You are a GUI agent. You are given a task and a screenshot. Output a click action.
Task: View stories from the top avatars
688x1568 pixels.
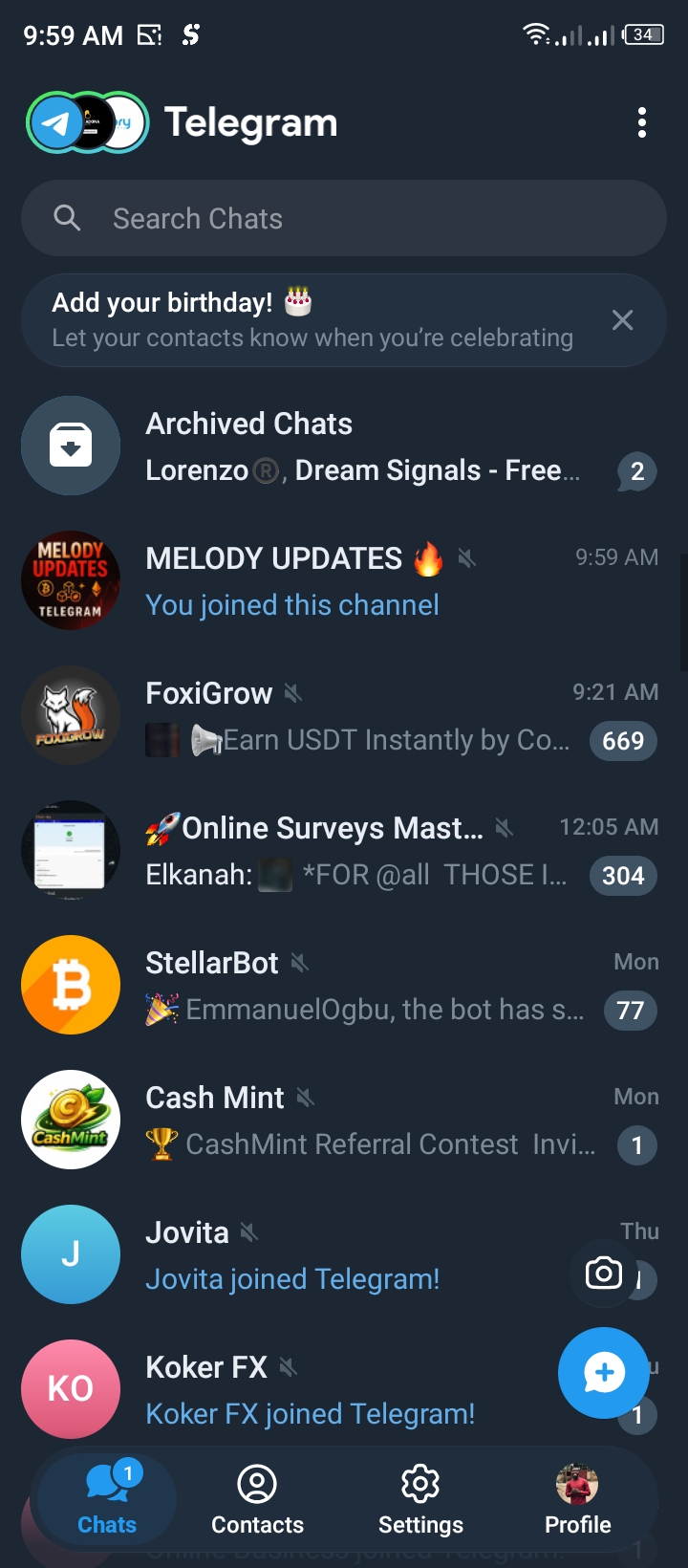[x=88, y=122]
